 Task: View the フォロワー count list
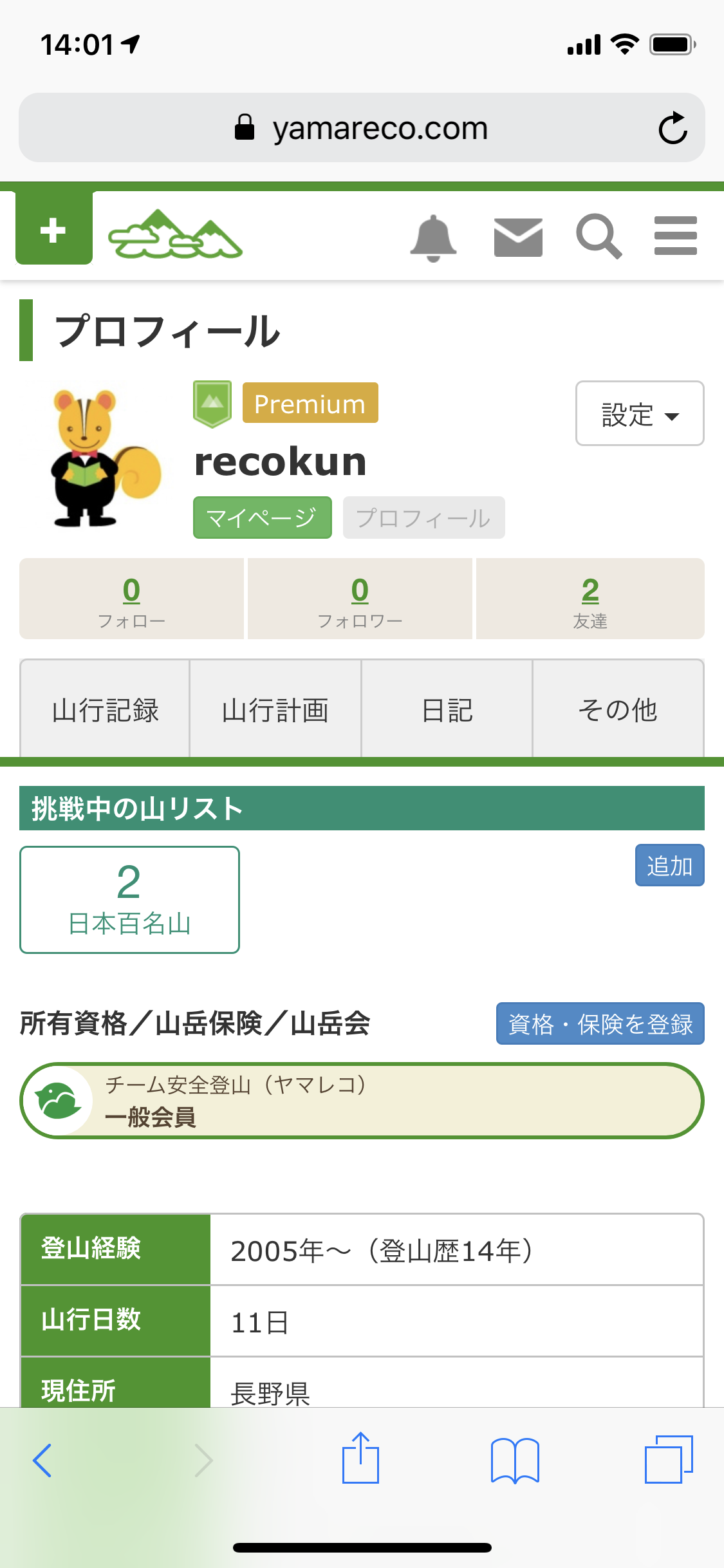360,599
